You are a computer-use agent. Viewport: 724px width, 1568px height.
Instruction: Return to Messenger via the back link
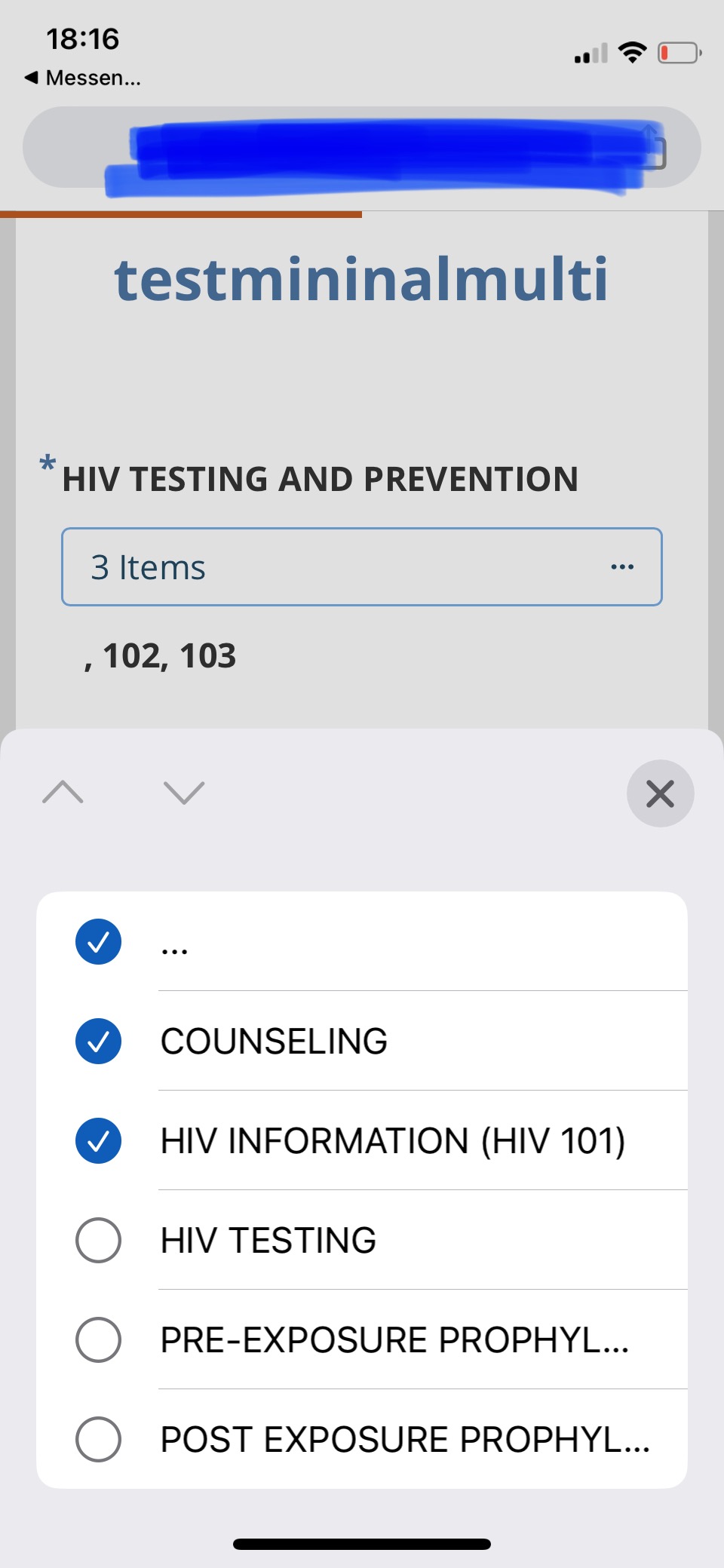[83, 78]
